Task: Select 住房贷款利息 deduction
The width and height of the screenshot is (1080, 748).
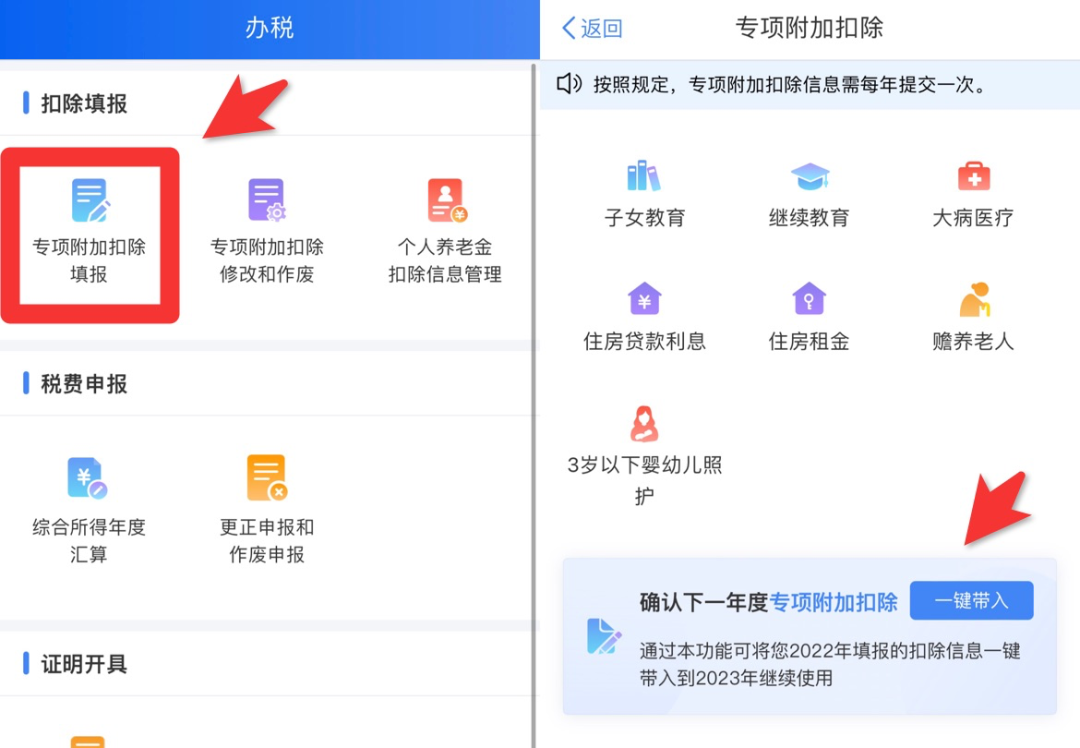Action: [644, 317]
